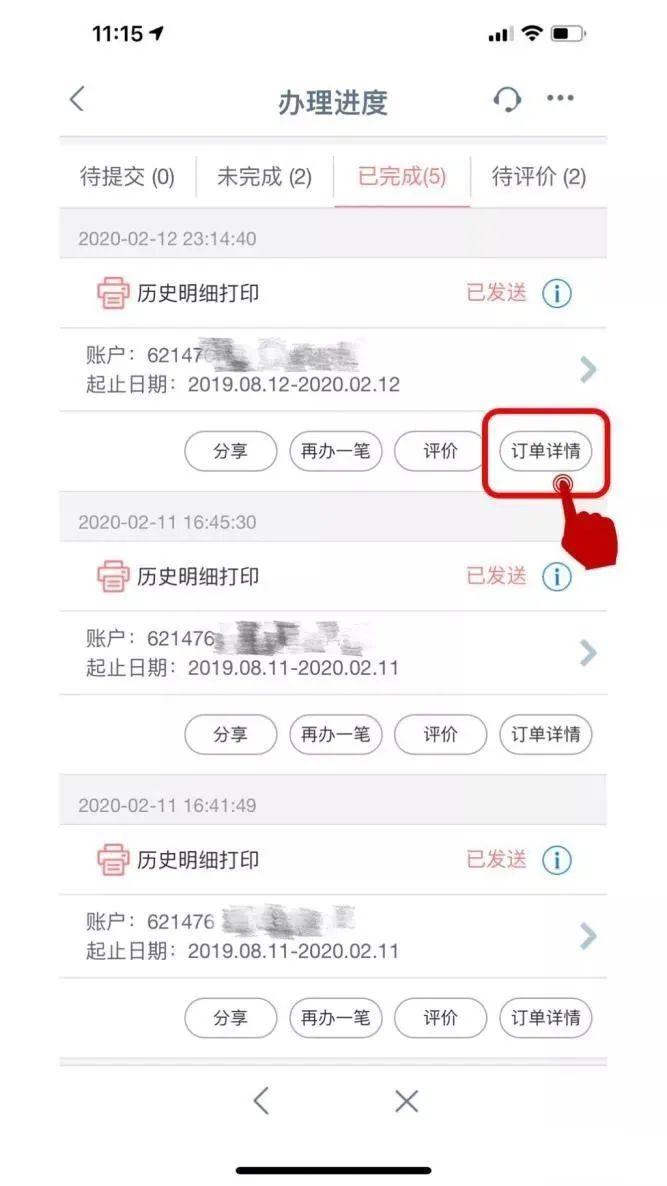Switch to the 待提交 (0) tab

(x=127, y=177)
